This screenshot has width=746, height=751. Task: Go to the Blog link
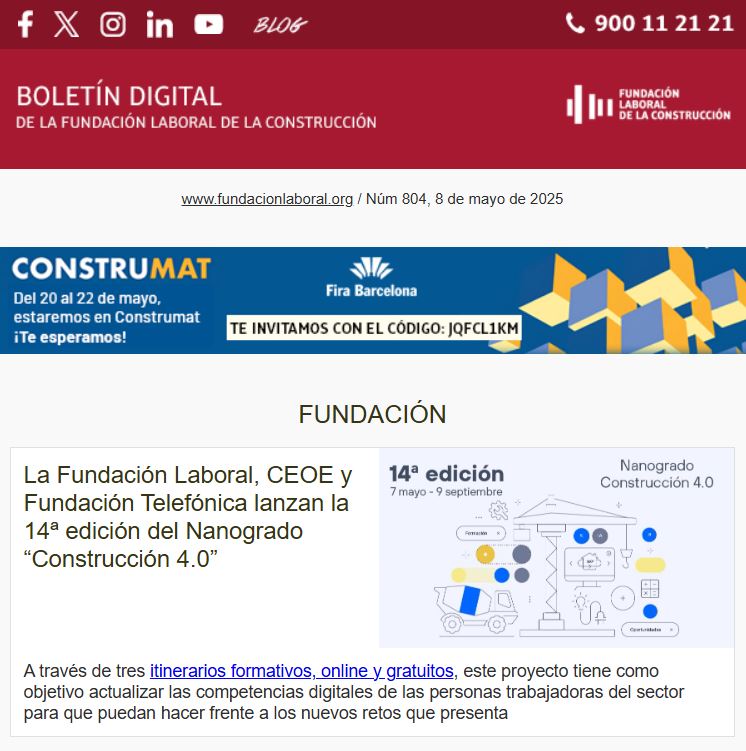[x=281, y=25]
